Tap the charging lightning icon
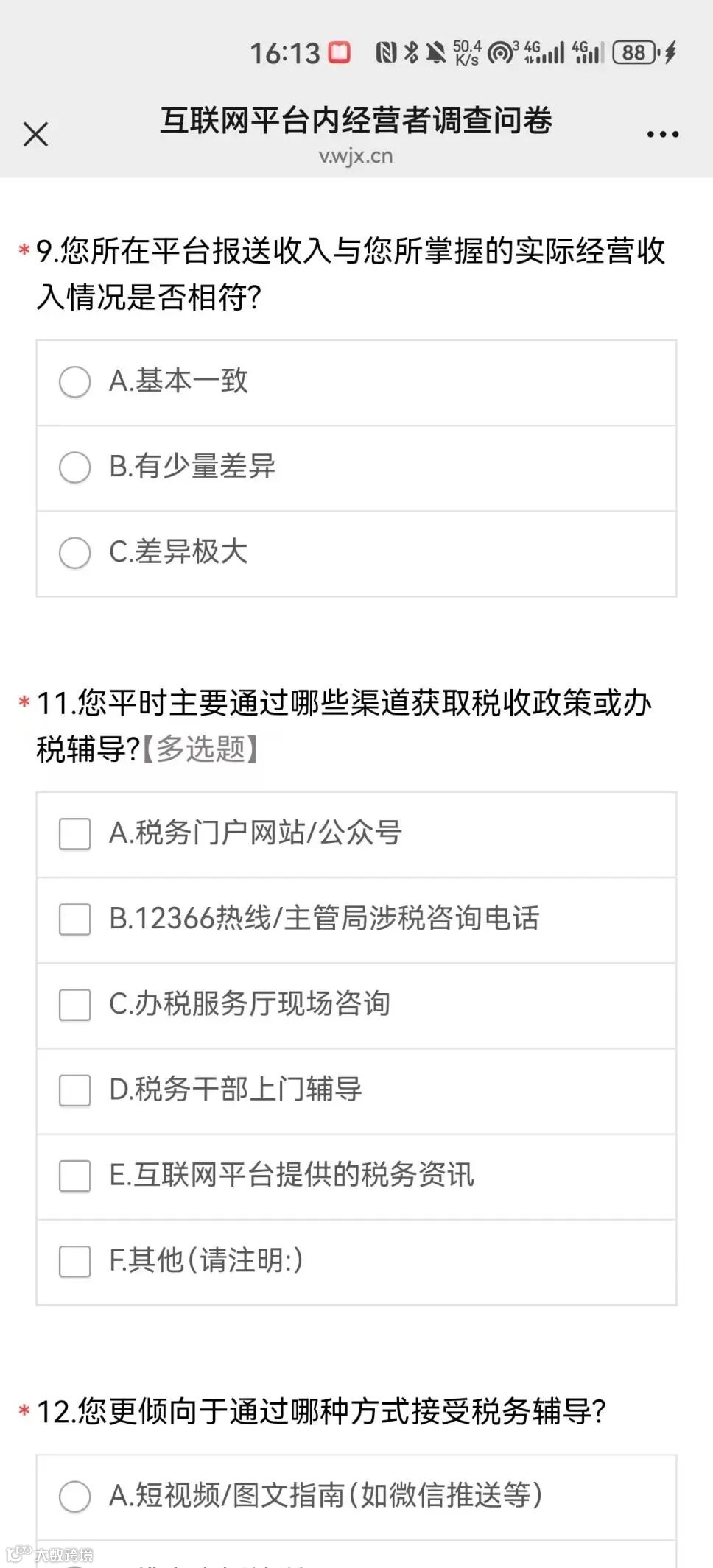The image size is (713, 1568). (669, 52)
